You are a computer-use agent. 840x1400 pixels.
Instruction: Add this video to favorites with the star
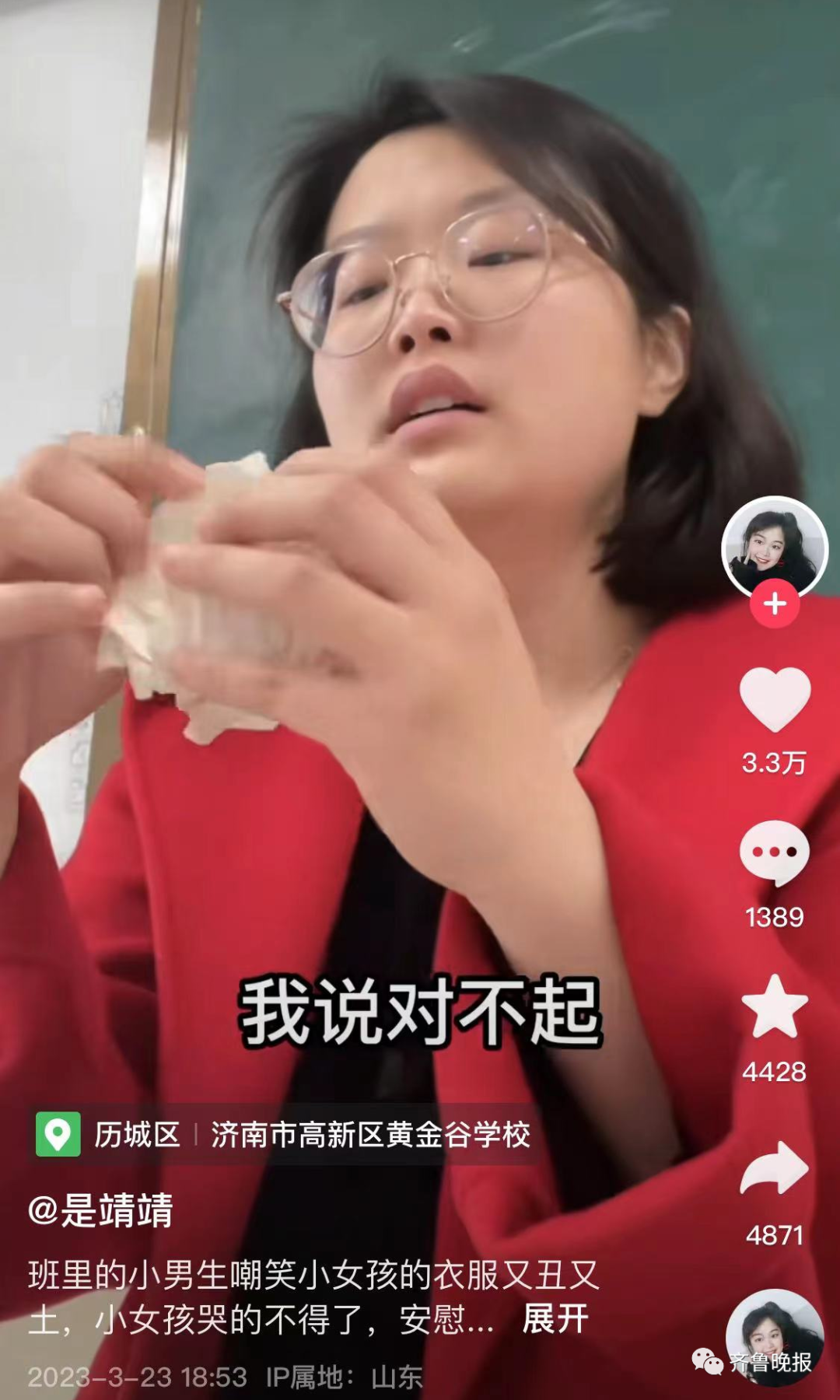click(775, 1006)
